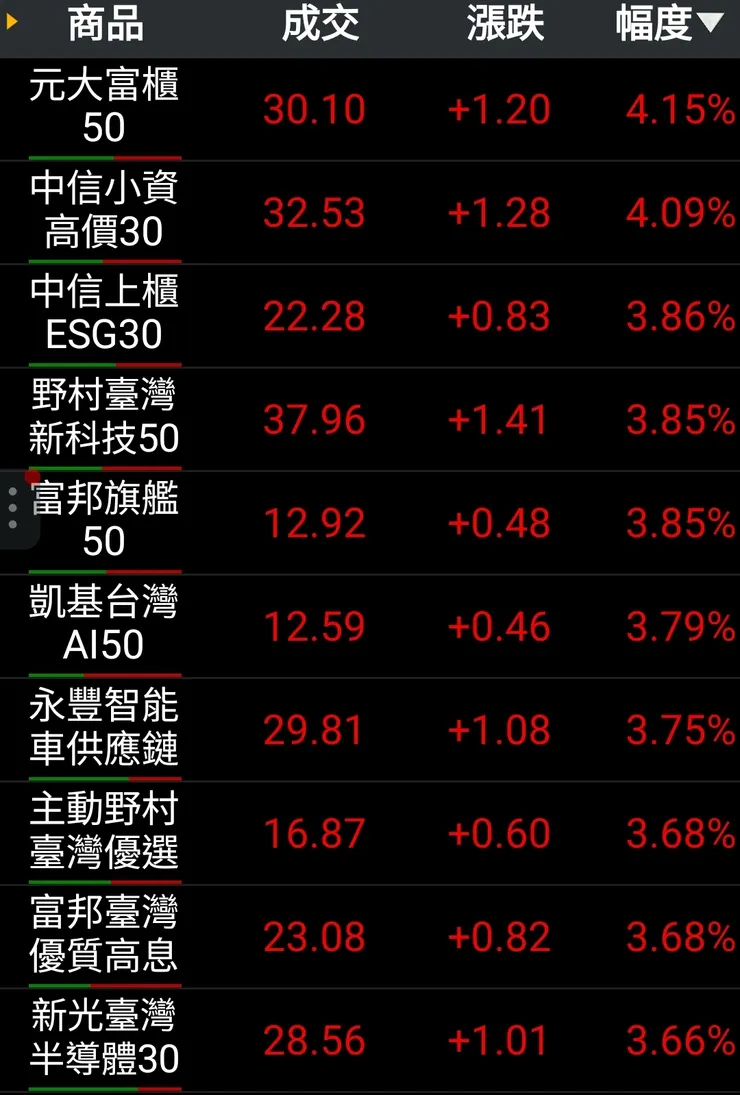The height and width of the screenshot is (1095, 740).
Task: Tap the 商品 column header
Action: (x=105, y=25)
